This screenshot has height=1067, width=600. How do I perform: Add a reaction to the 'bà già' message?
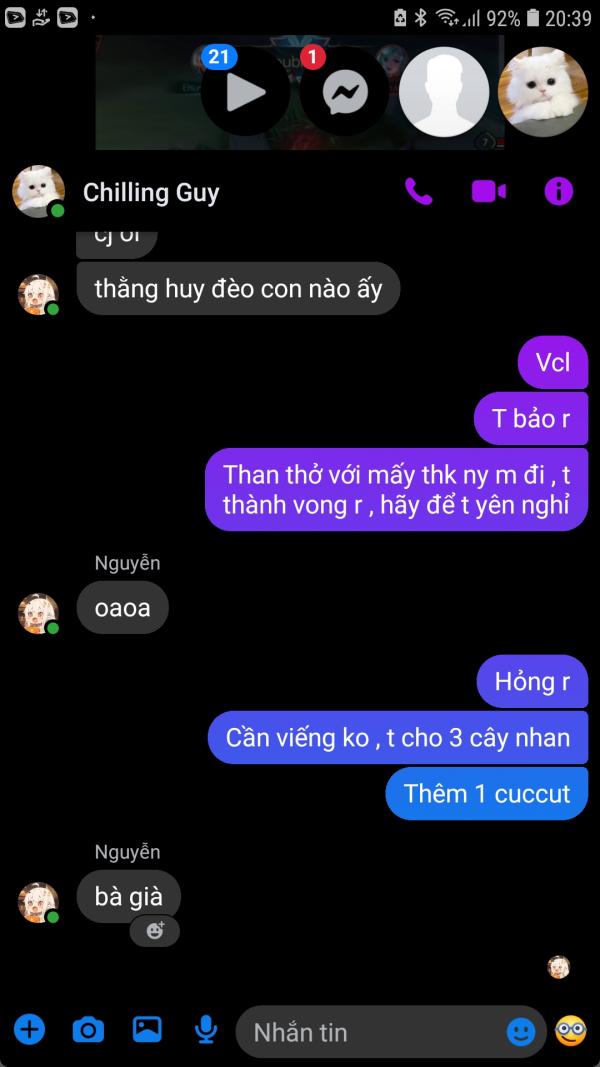click(155, 930)
